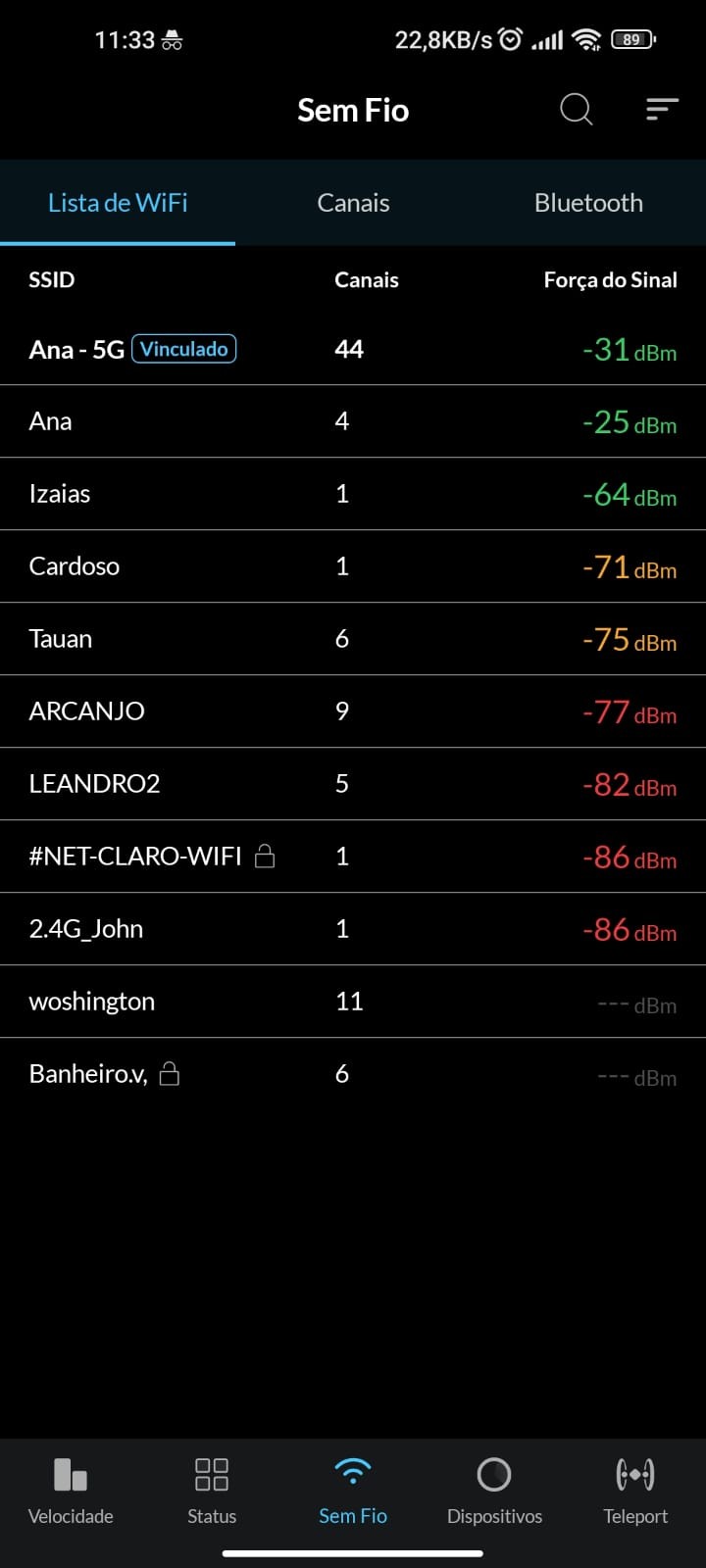Open the woshington network row
This screenshot has width=706, height=1568.
(x=353, y=1002)
